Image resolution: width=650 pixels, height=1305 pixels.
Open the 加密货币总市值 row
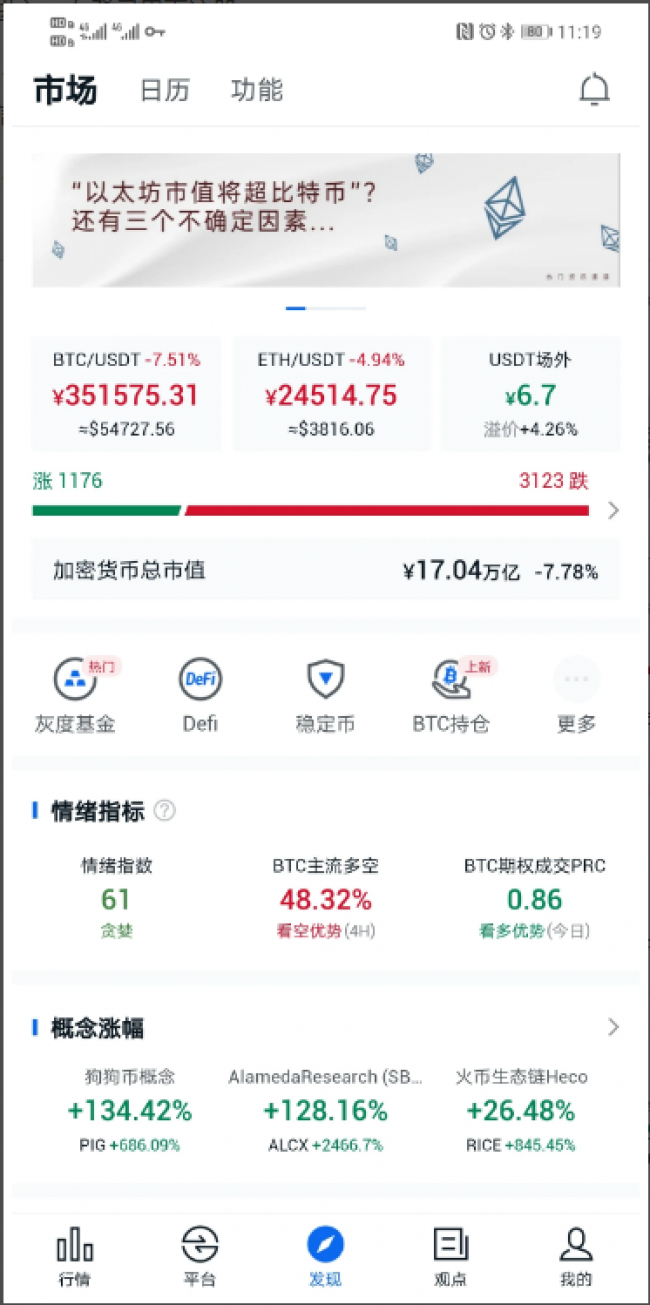pyautogui.click(x=326, y=570)
